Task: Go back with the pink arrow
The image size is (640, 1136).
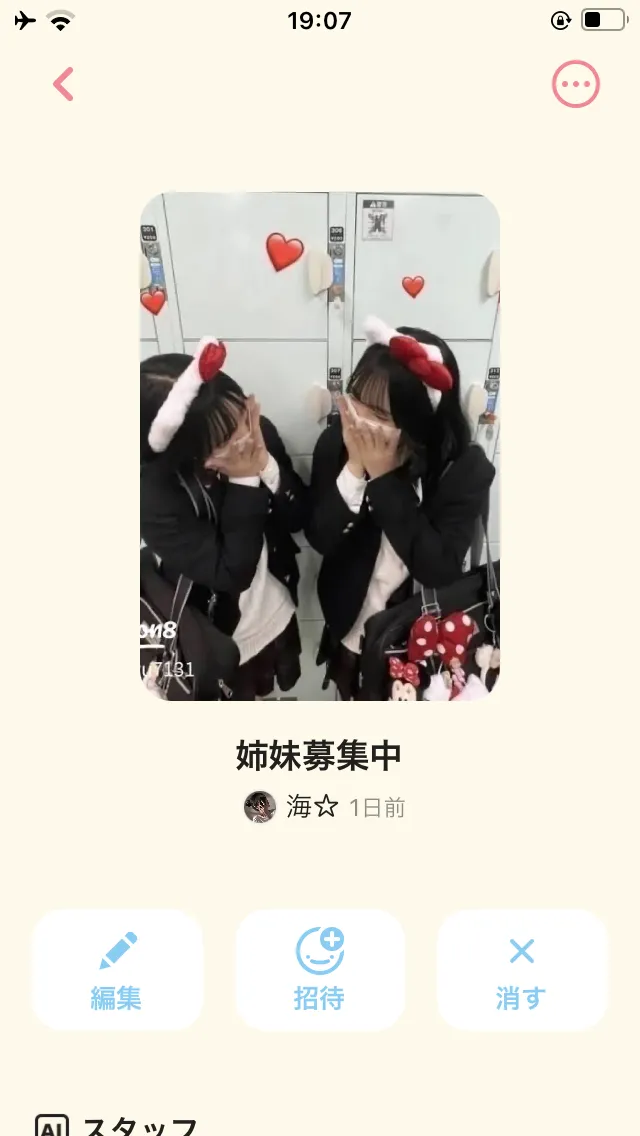Action: tap(64, 84)
